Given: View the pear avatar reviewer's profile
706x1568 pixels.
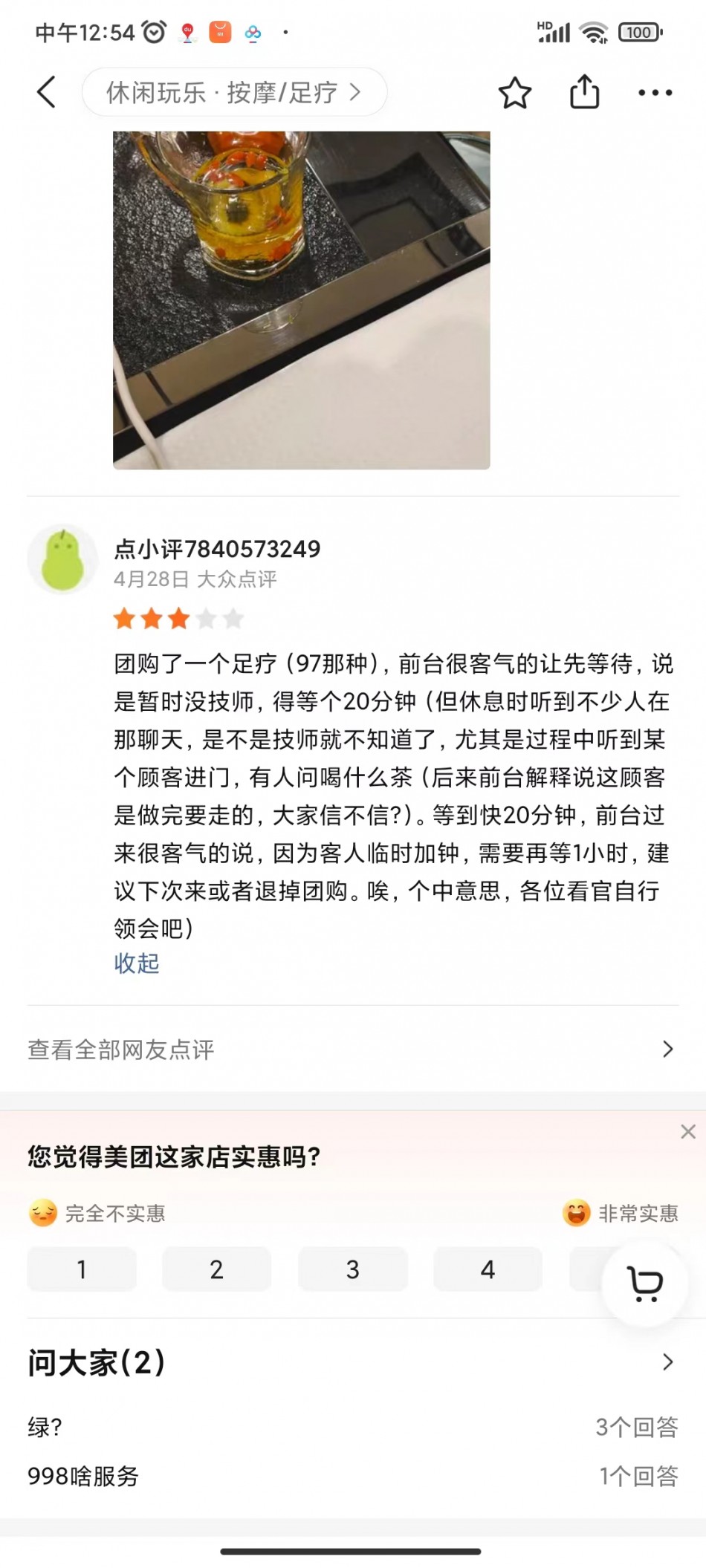Looking at the screenshot, I should tap(62, 559).
